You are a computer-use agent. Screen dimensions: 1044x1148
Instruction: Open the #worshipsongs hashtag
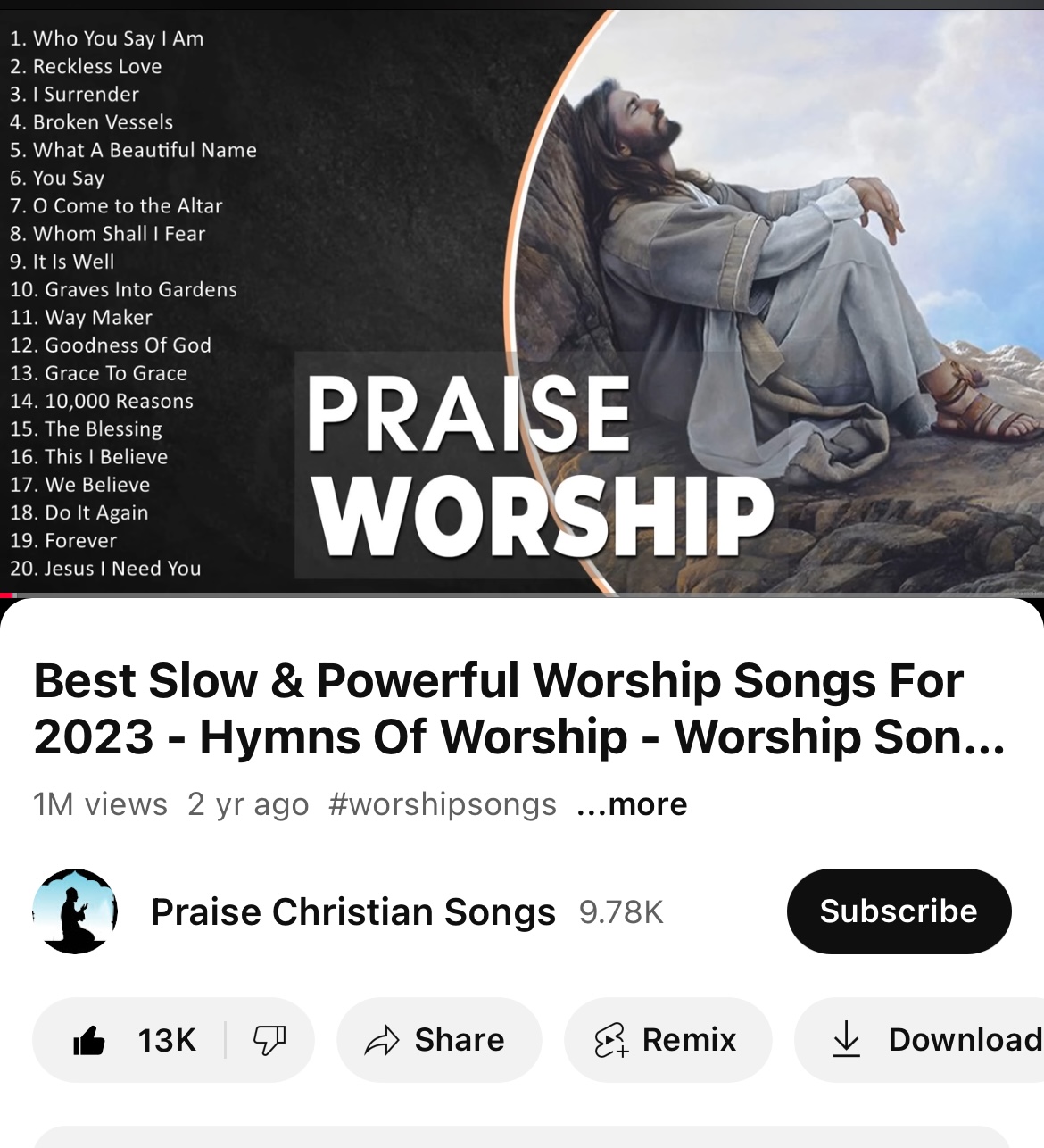[x=443, y=804]
